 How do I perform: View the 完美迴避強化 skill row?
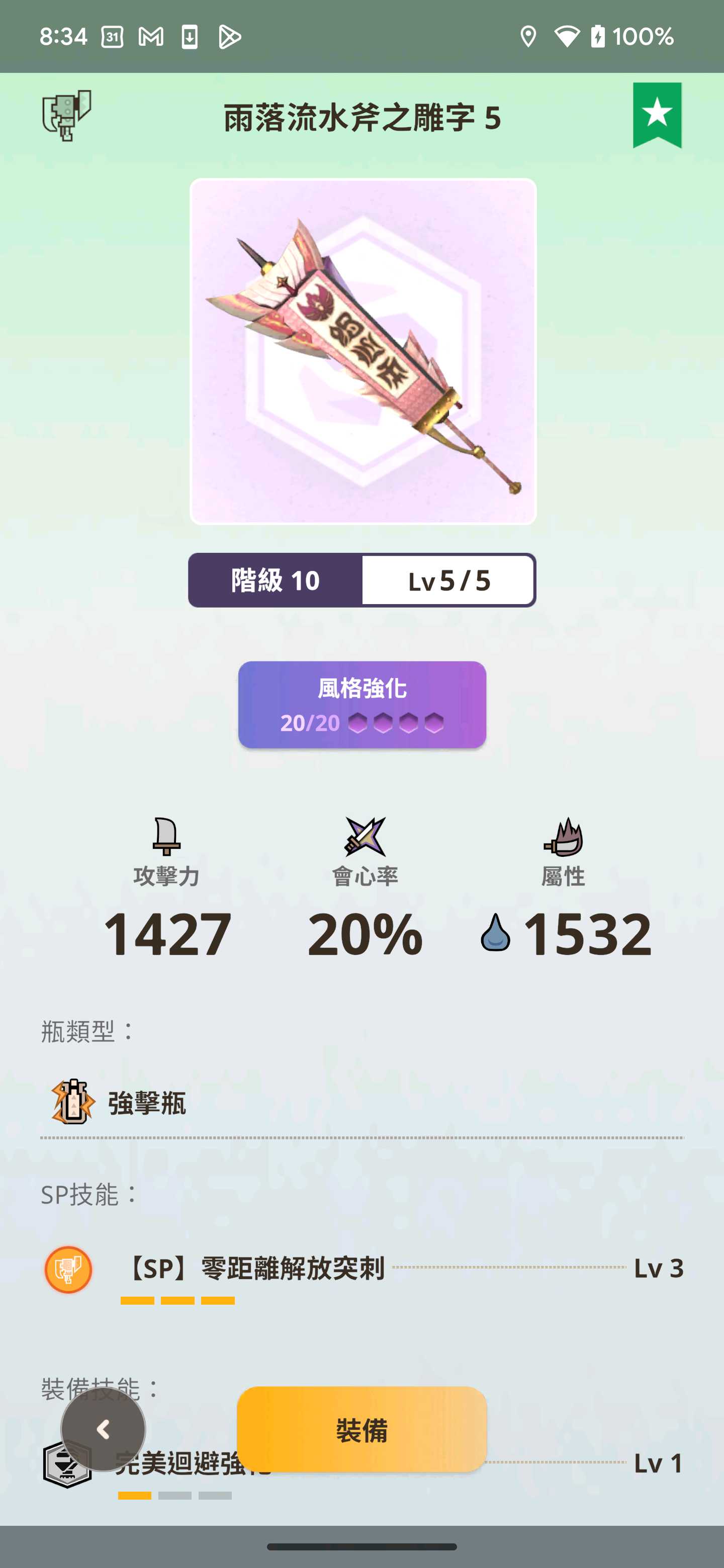(x=363, y=1468)
